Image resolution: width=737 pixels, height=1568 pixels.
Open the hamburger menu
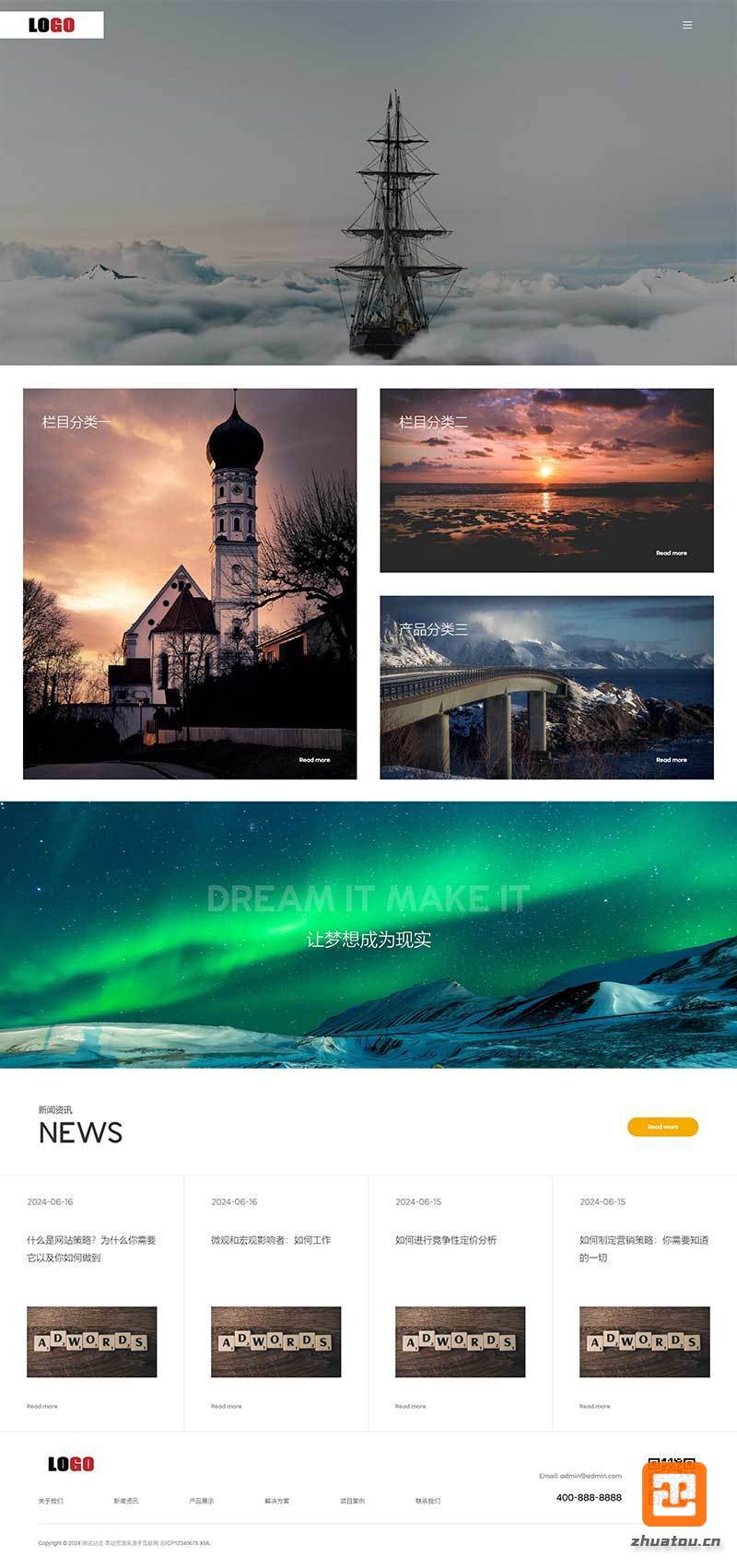687,25
